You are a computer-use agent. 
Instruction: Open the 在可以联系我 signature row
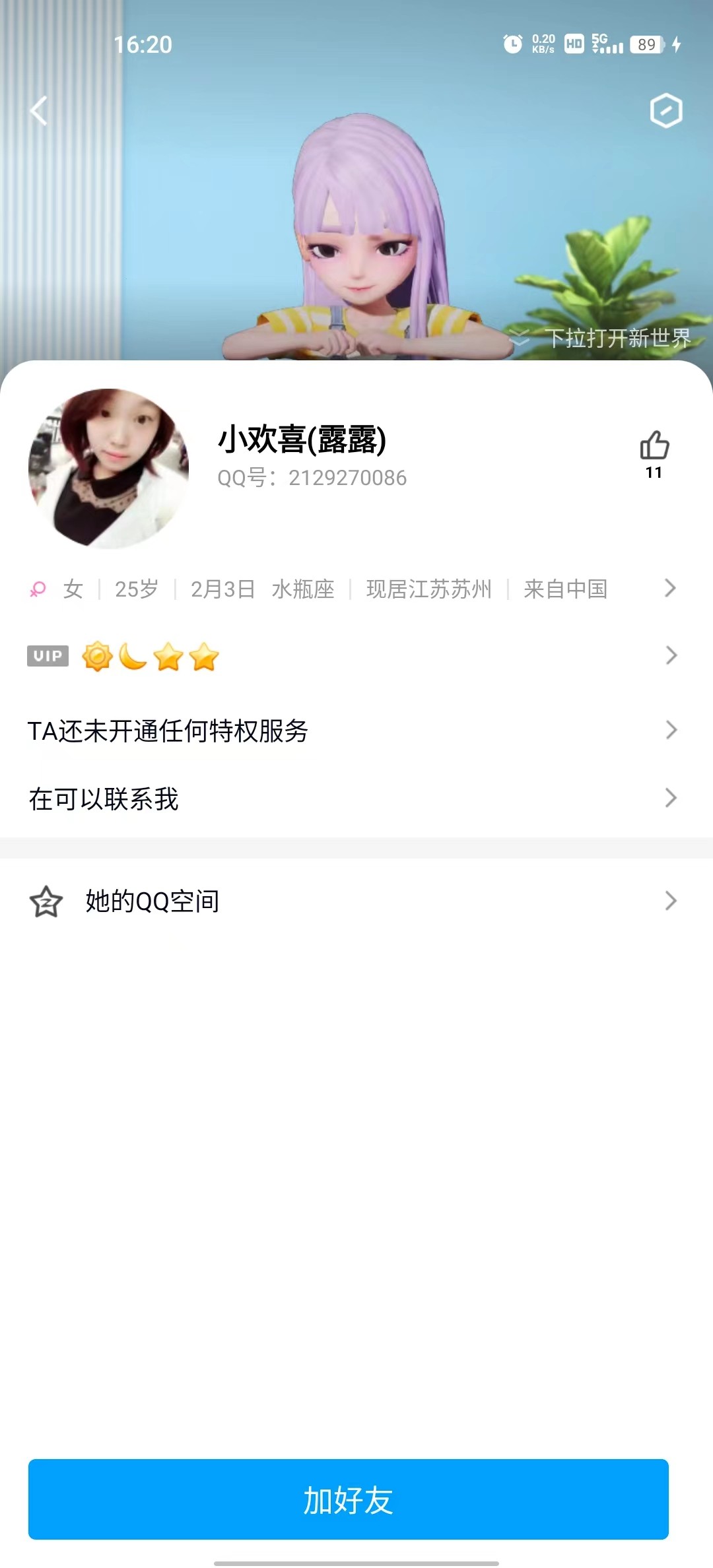point(350,799)
